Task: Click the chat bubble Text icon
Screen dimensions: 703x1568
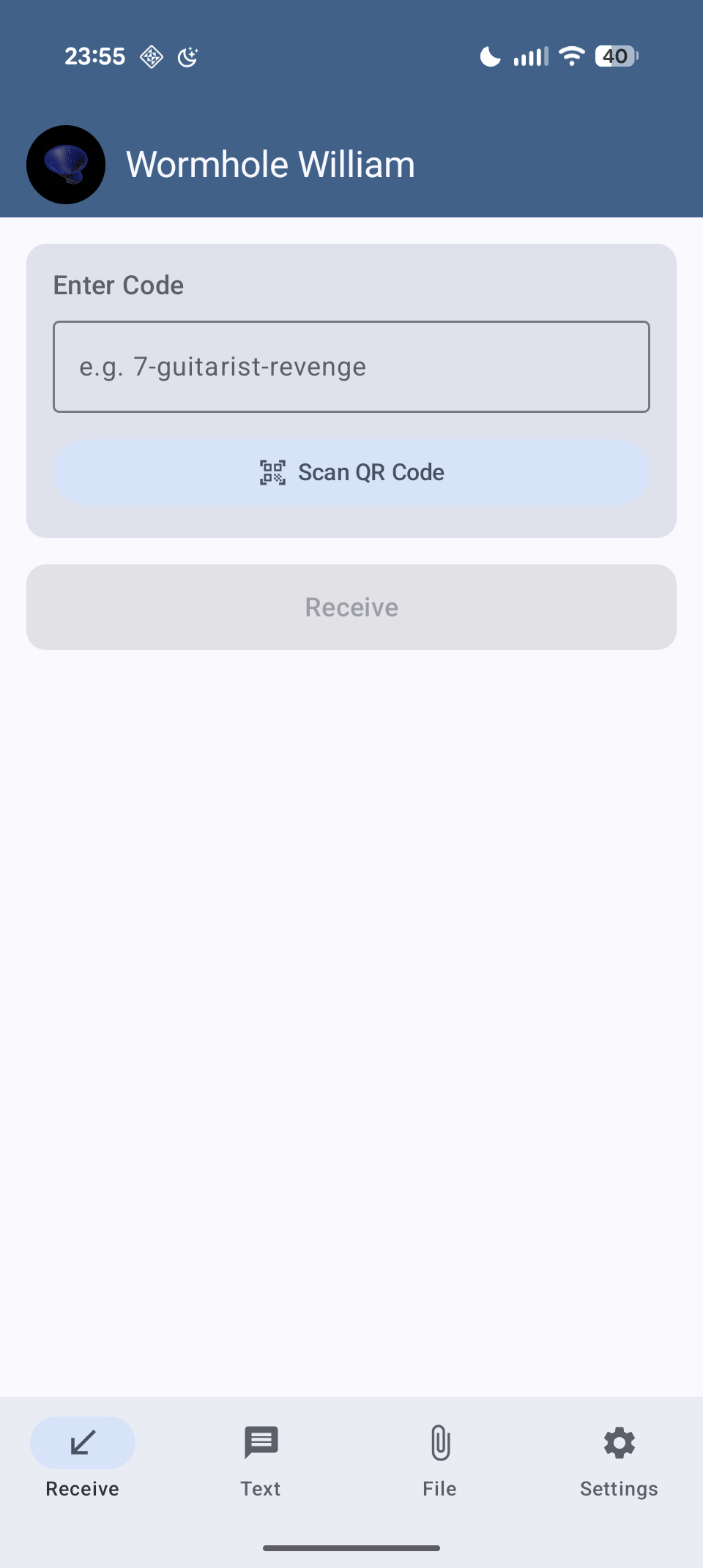Action: [261, 1442]
